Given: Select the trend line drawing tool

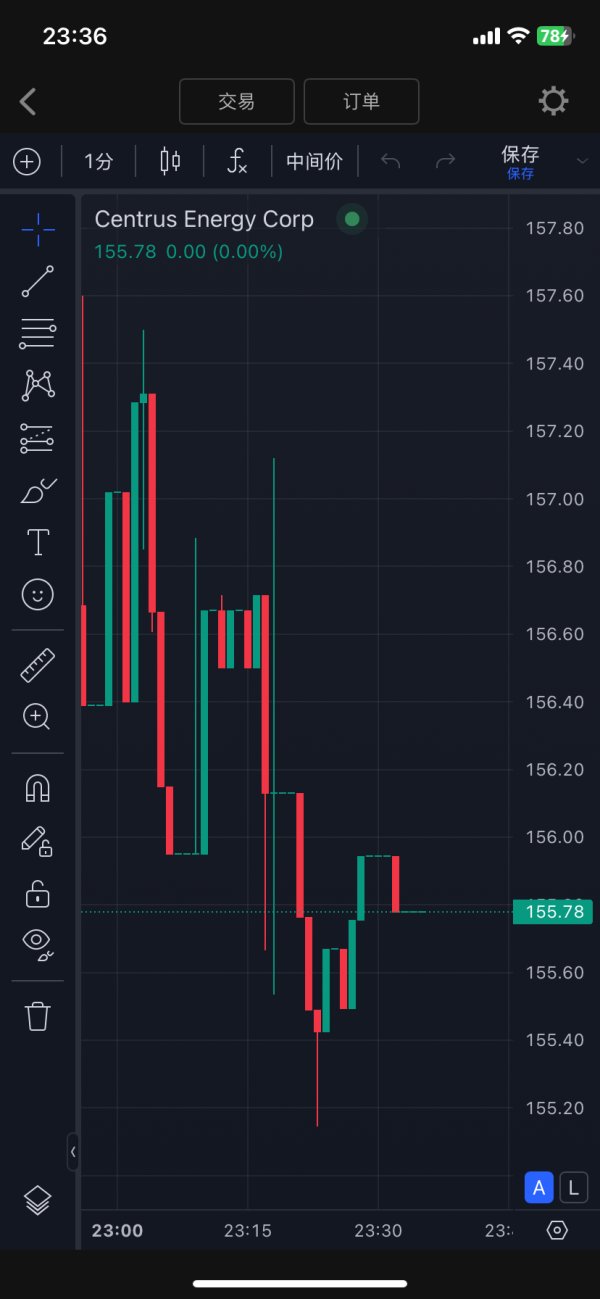Looking at the screenshot, I should tap(38, 282).
